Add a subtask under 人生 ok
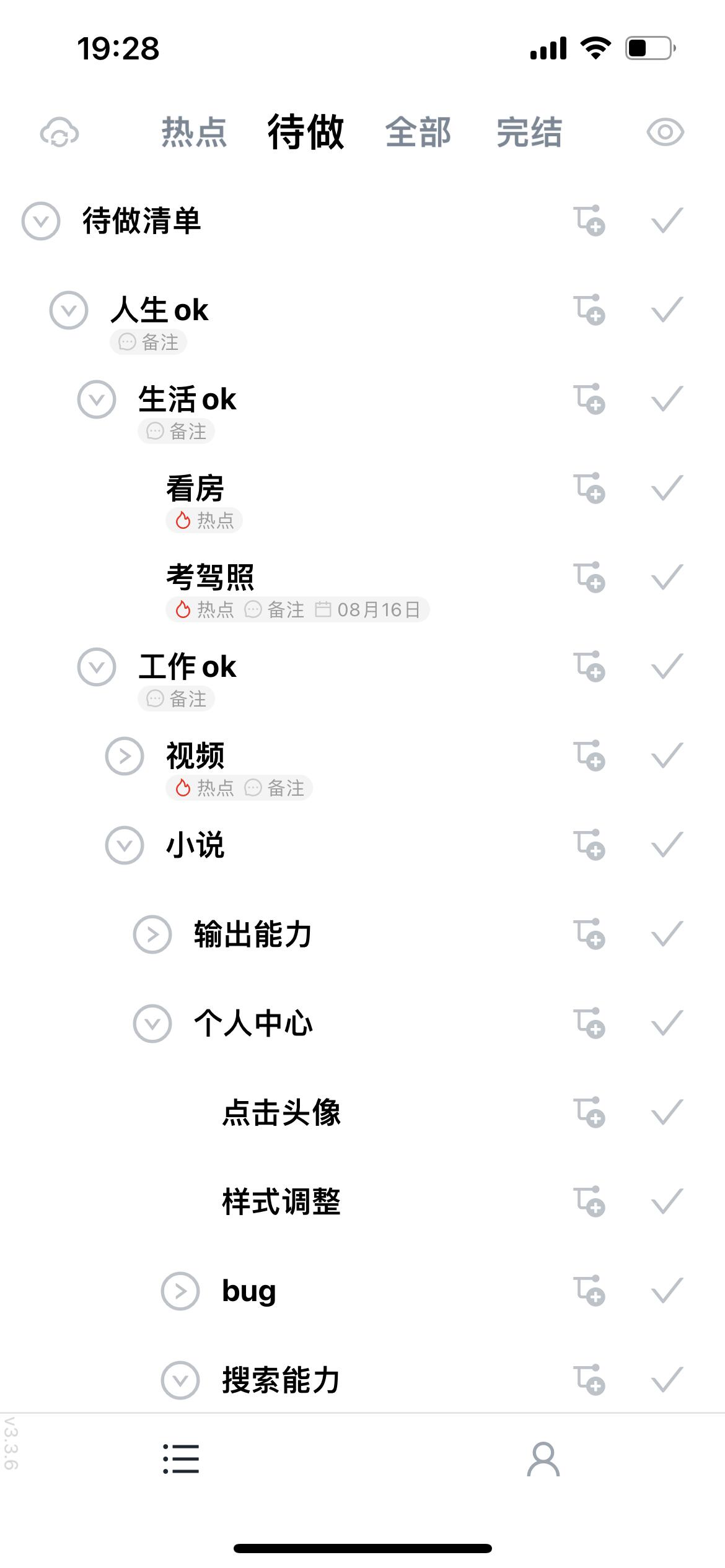This screenshot has width=725, height=1568. tap(589, 310)
